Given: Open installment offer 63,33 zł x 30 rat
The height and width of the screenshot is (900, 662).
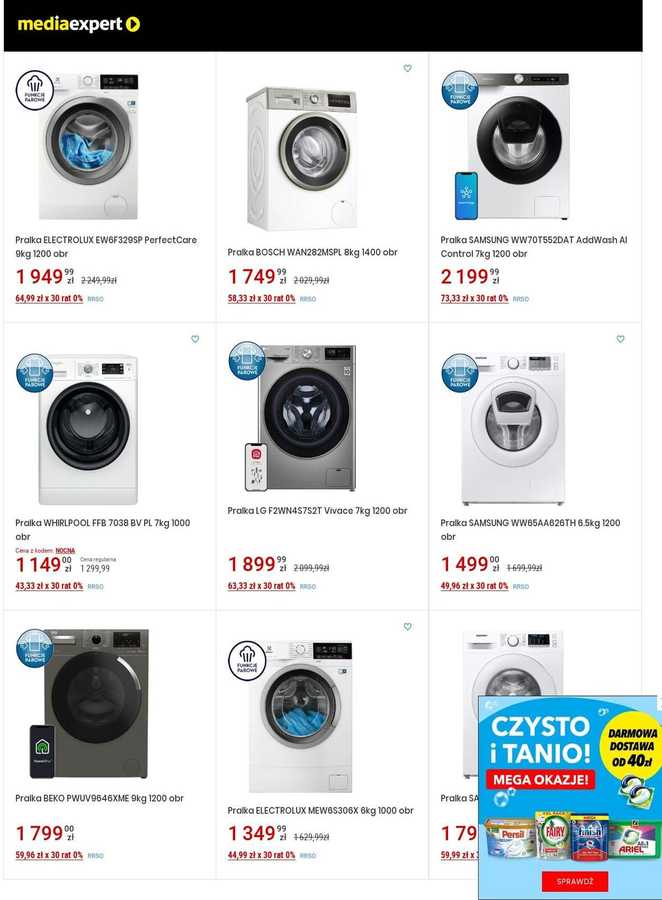Looking at the screenshot, I should pos(261,586).
